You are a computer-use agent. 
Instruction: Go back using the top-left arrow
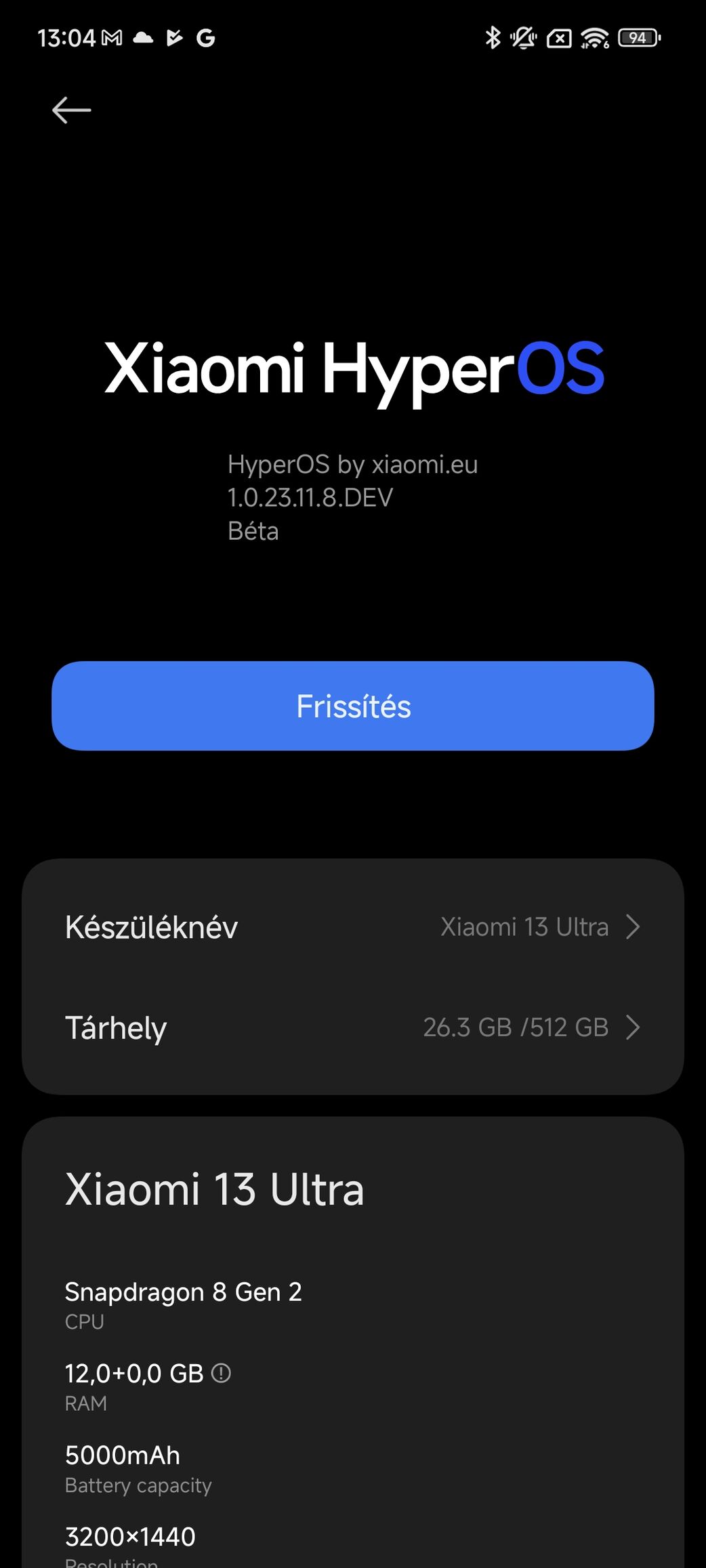point(71,110)
